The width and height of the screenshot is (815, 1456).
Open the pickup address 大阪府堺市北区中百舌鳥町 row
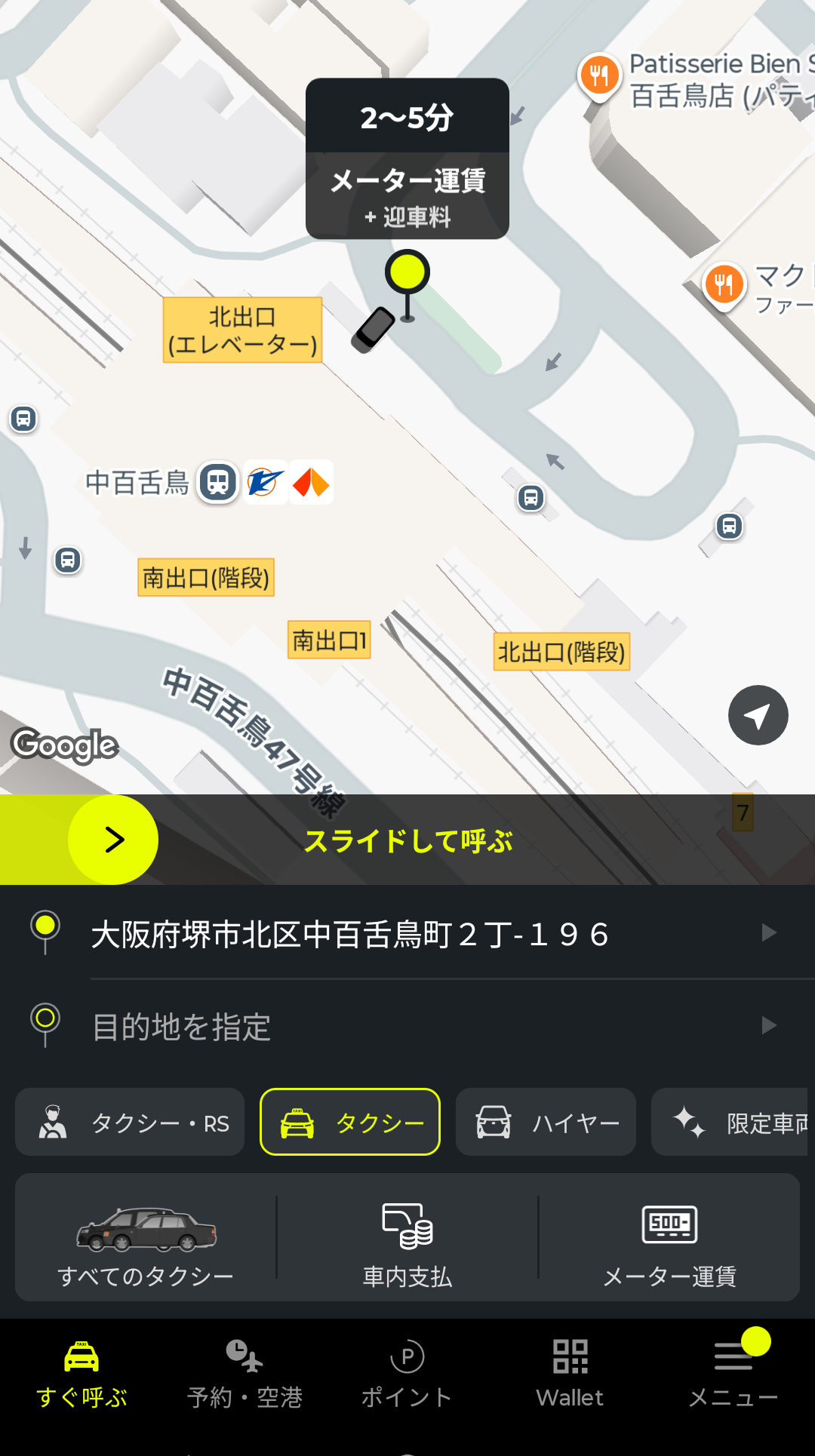click(407, 934)
